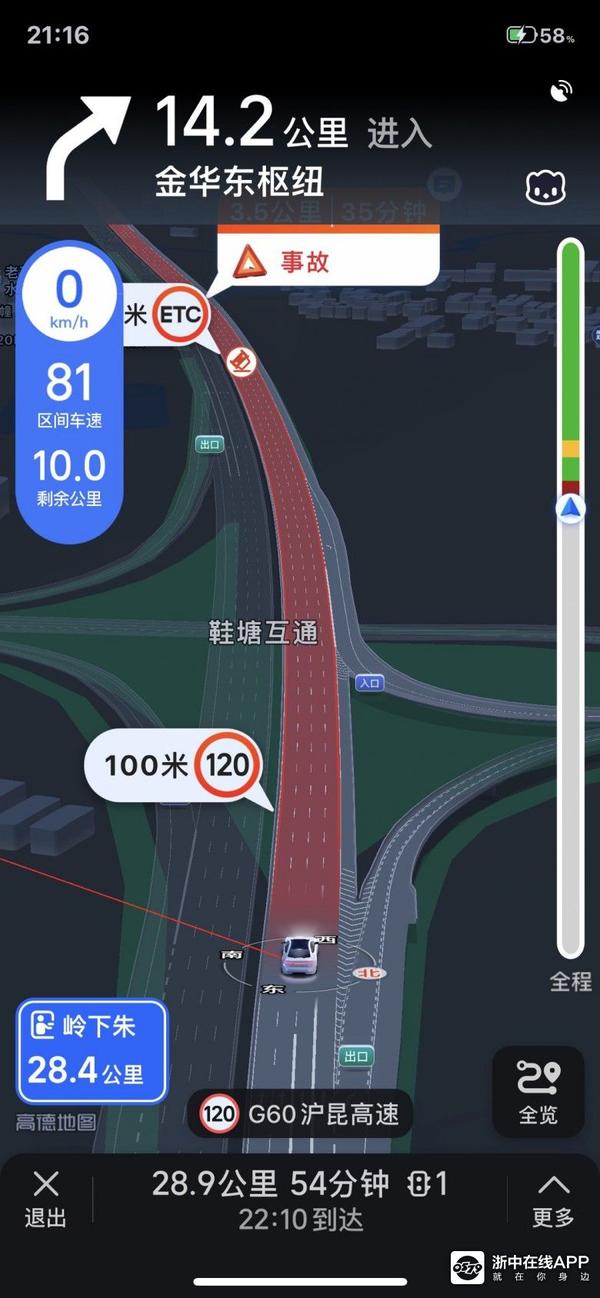The image size is (600, 1298).
Task: Tap the bear-face assistant icon
Action: tap(545, 187)
